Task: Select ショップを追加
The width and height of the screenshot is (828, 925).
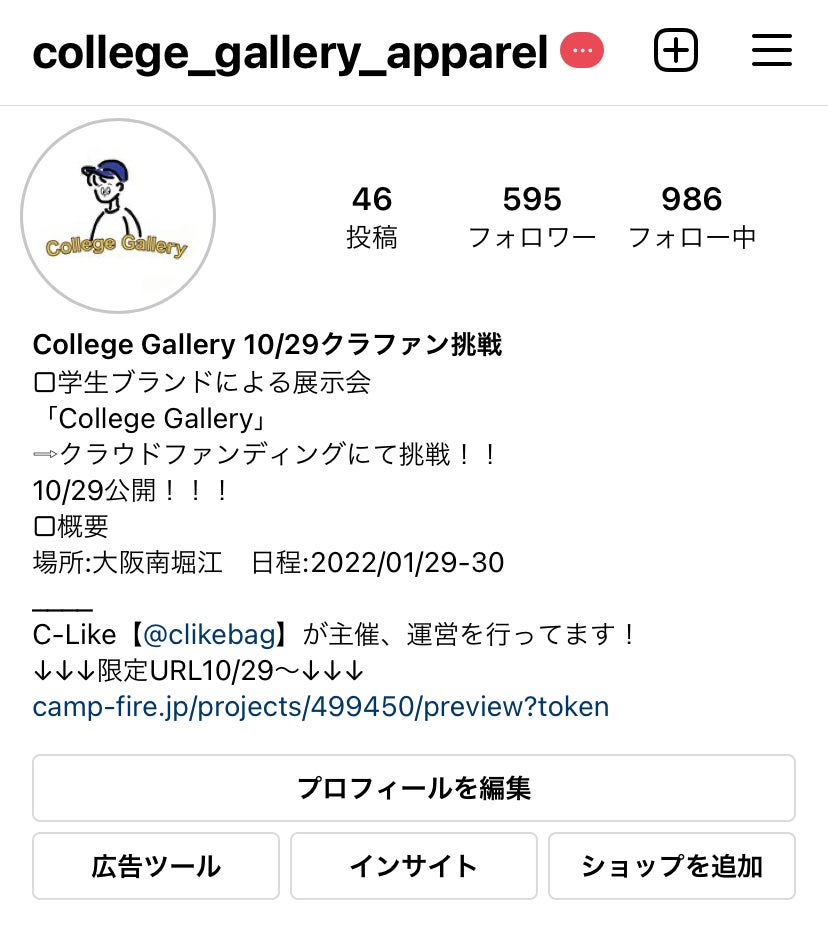Action: (672, 866)
